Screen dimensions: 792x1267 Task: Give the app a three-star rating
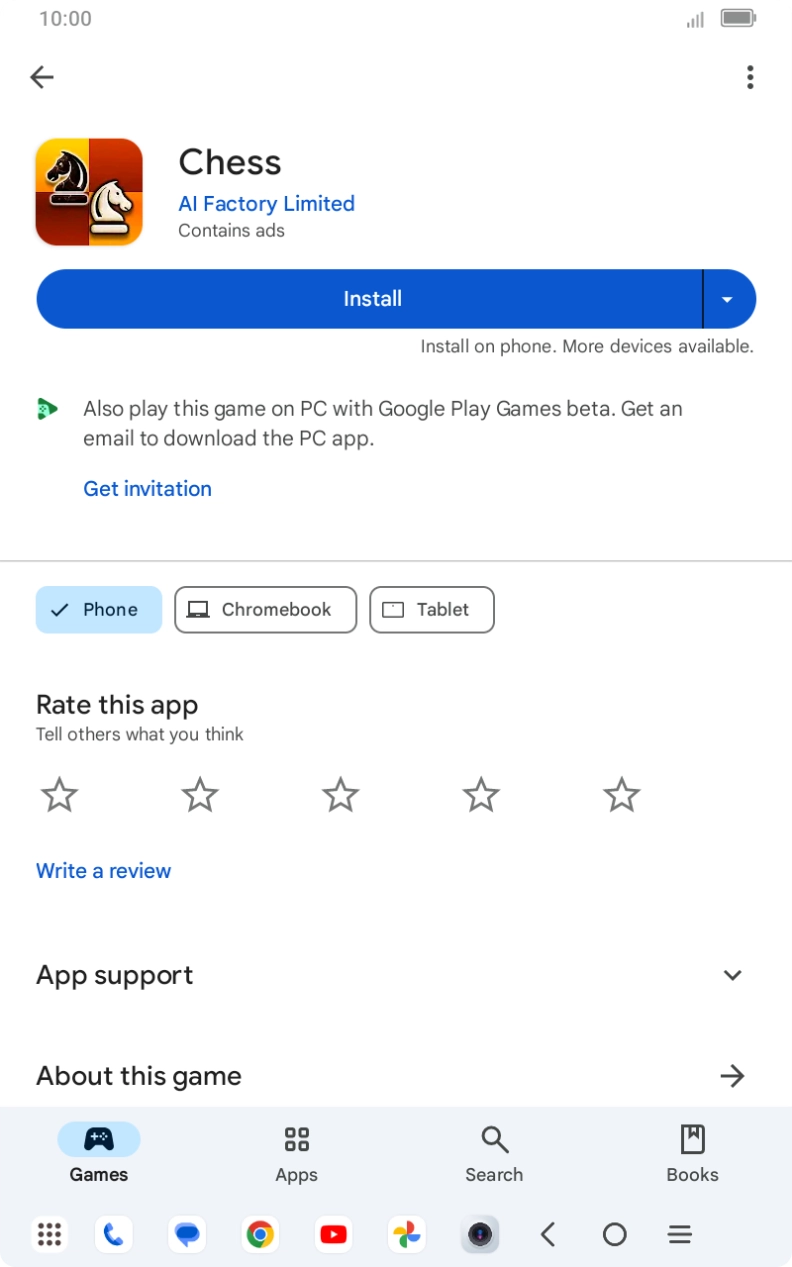[340, 794]
